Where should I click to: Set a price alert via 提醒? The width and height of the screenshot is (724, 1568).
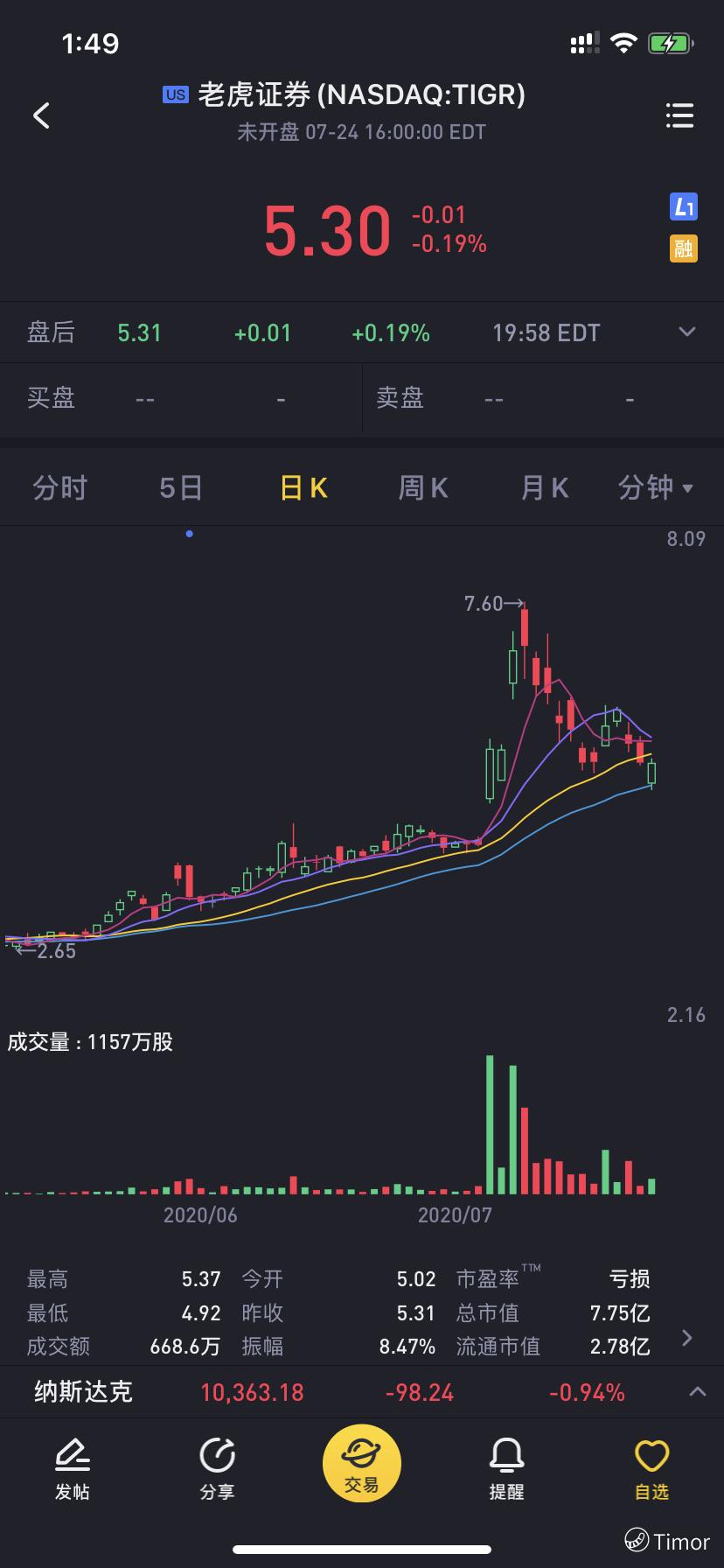point(506,1469)
